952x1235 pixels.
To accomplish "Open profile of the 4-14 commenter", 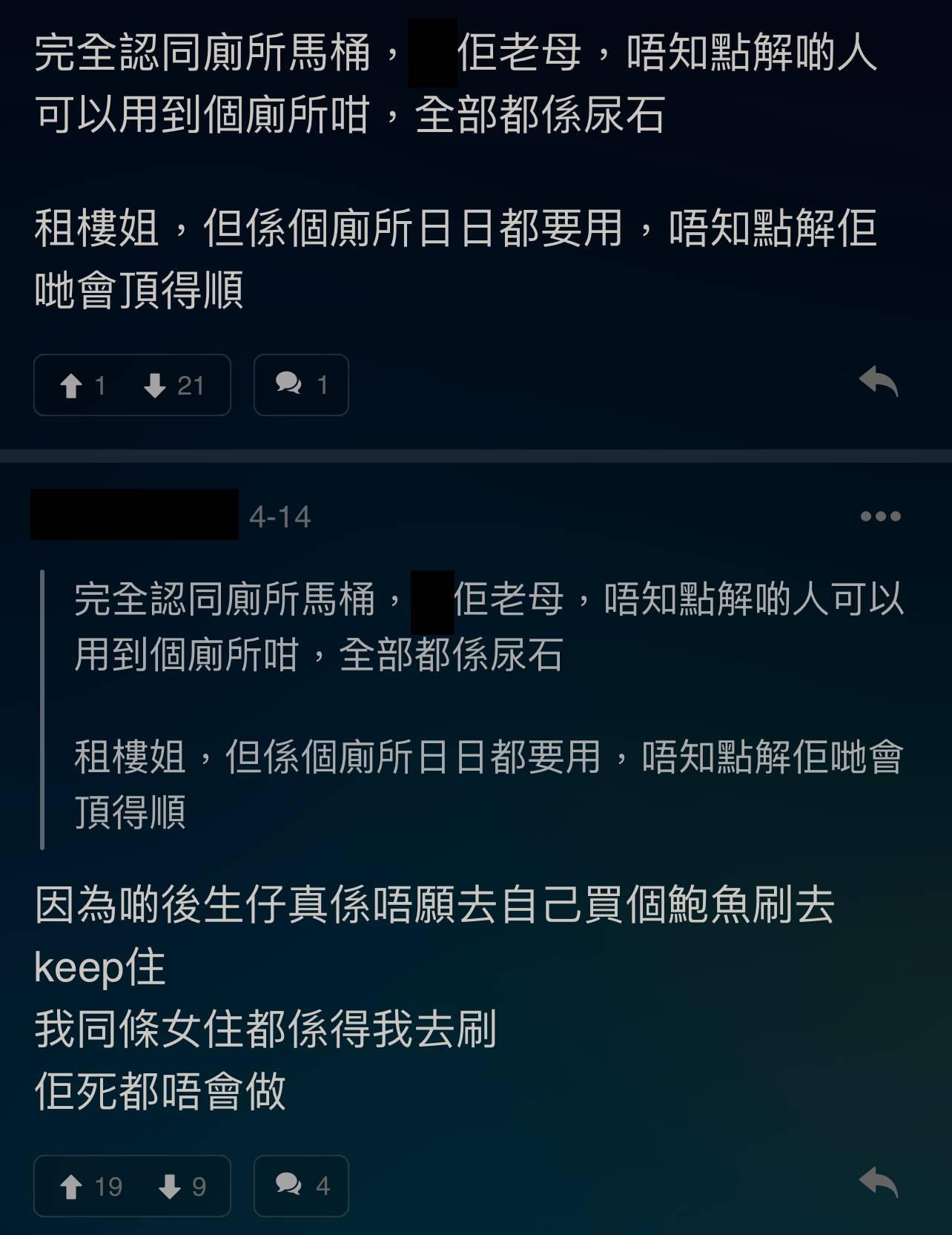I will (134, 515).
